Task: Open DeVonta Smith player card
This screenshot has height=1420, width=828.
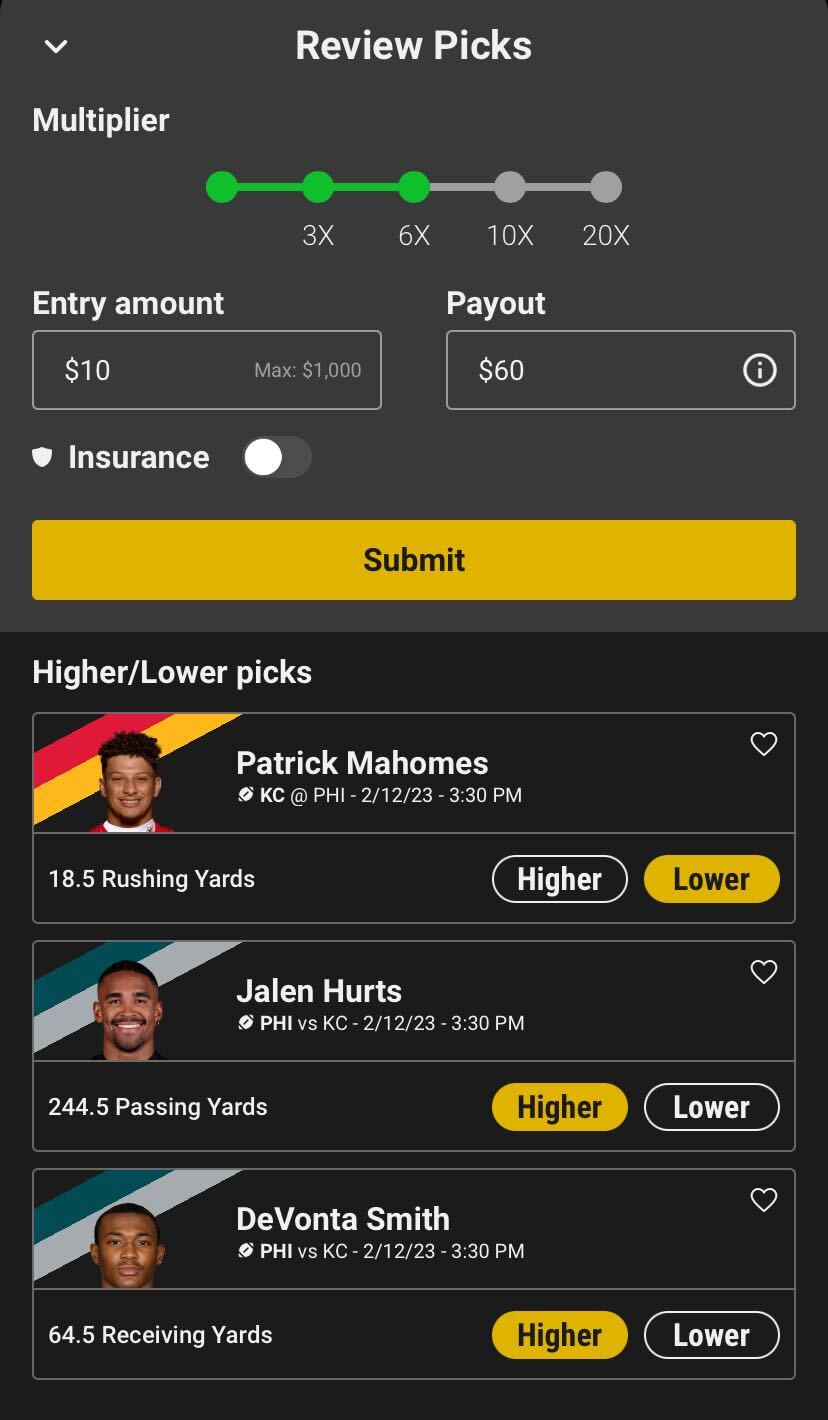Action: click(343, 1220)
